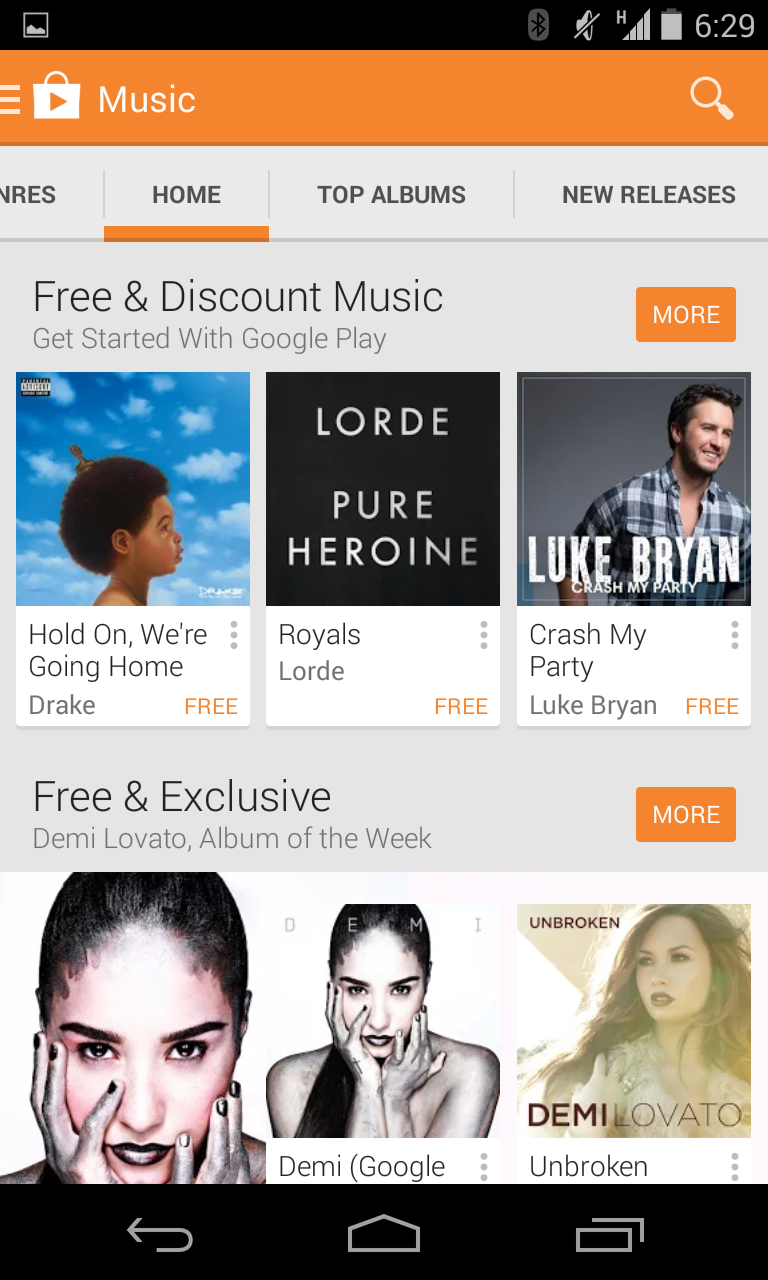
Task: Tap MORE for Free & Discount Music
Action: coord(685,314)
